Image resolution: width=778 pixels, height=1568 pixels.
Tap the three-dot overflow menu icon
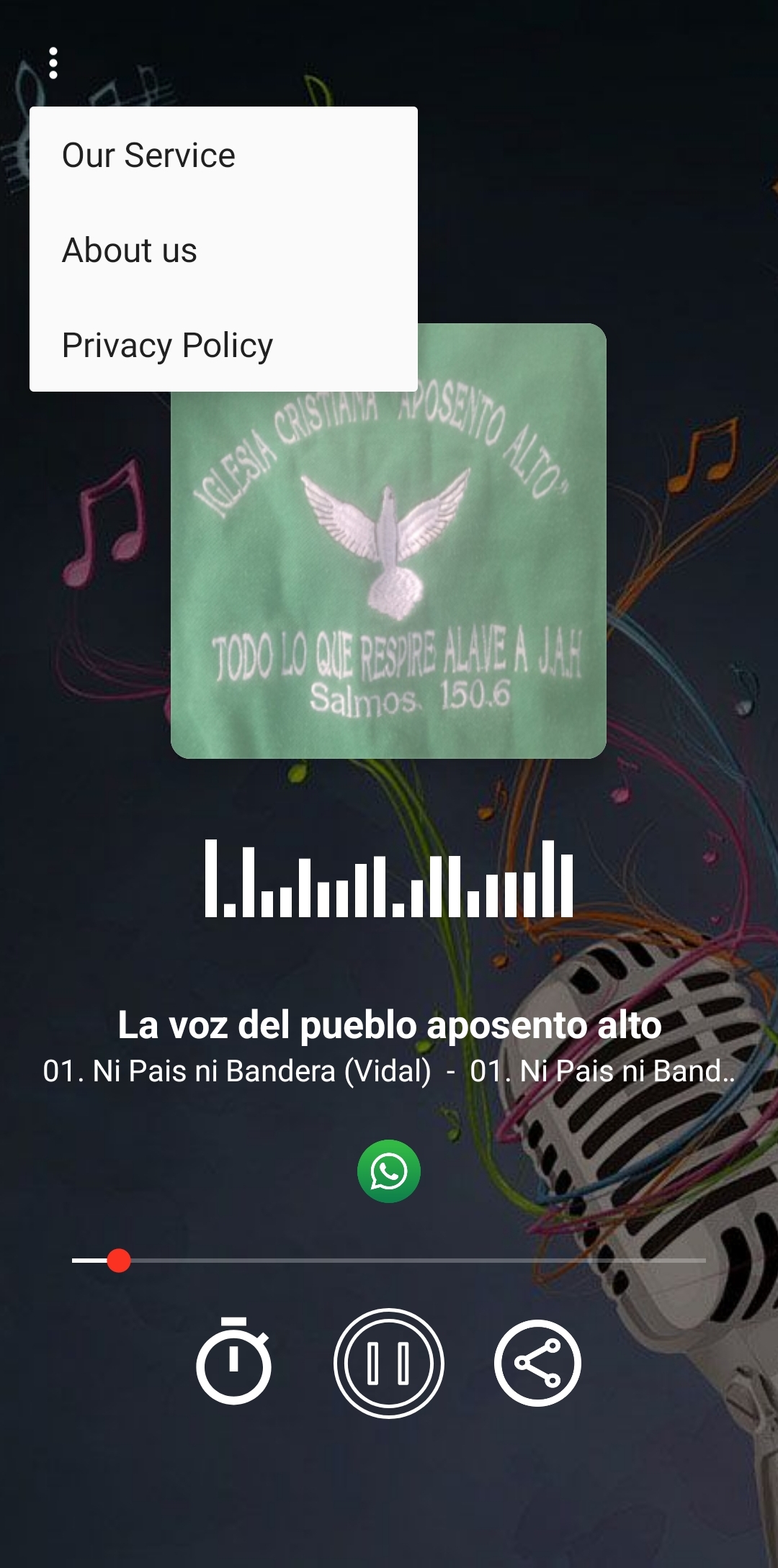point(53,63)
